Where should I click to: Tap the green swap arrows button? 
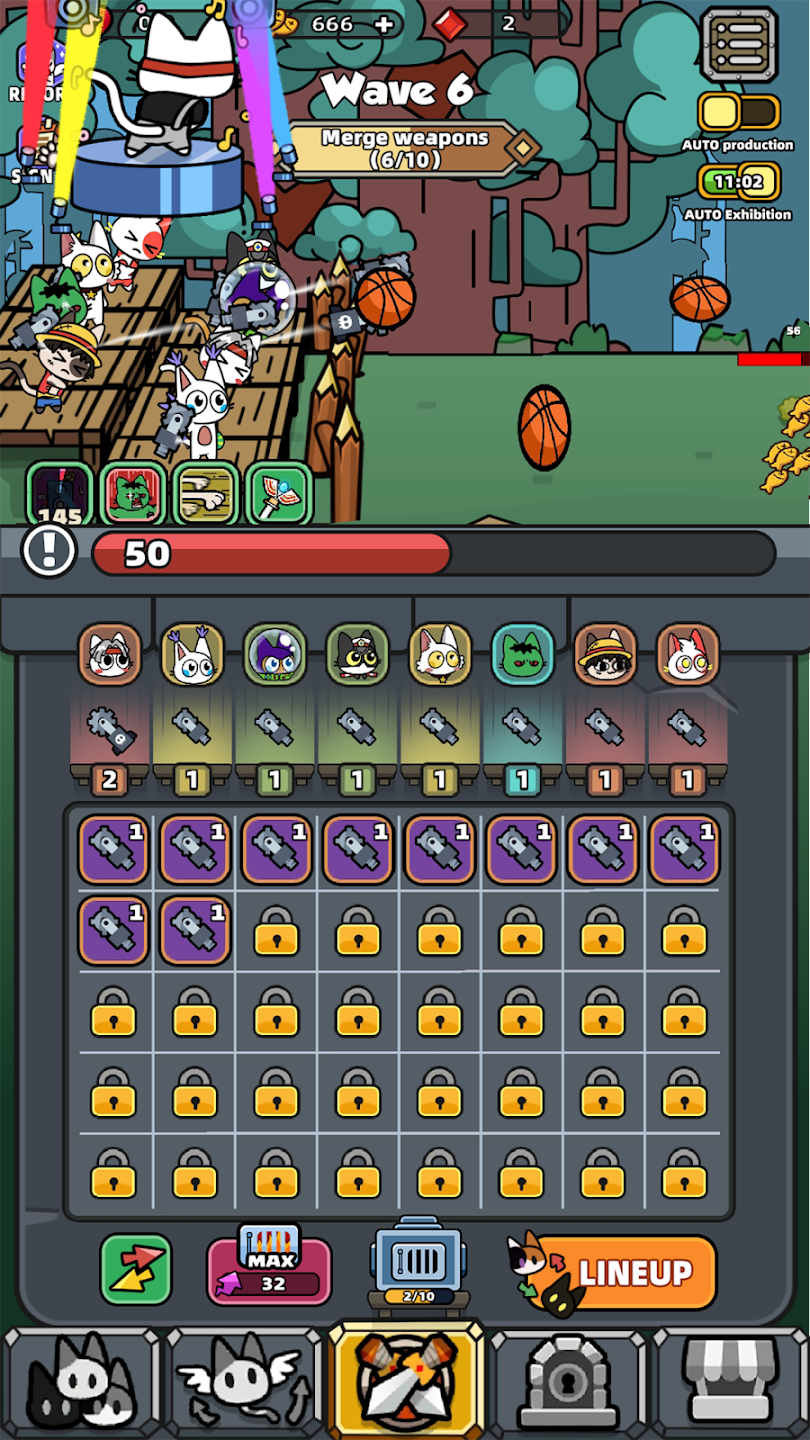(136, 1270)
